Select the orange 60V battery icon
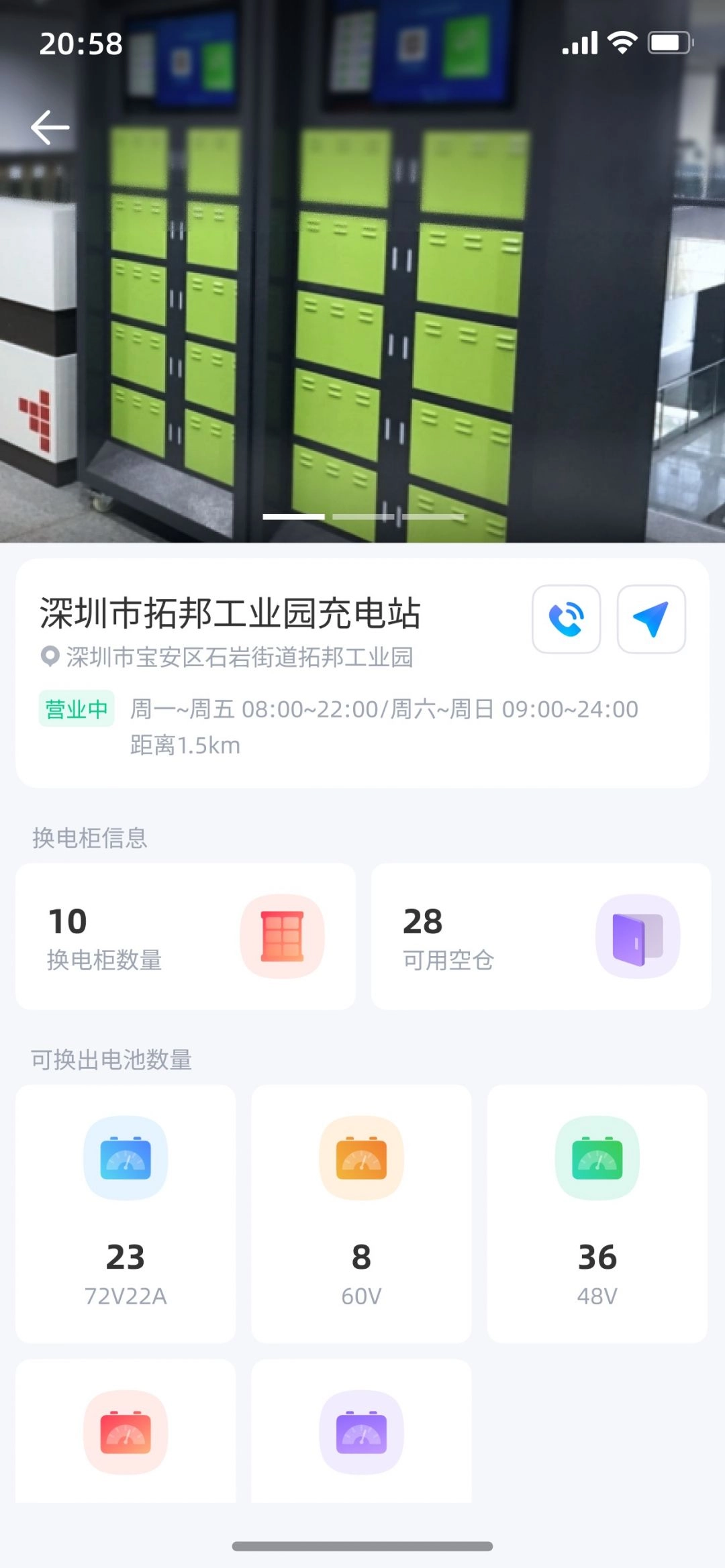This screenshot has width=725, height=1568. pos(361,1156)
